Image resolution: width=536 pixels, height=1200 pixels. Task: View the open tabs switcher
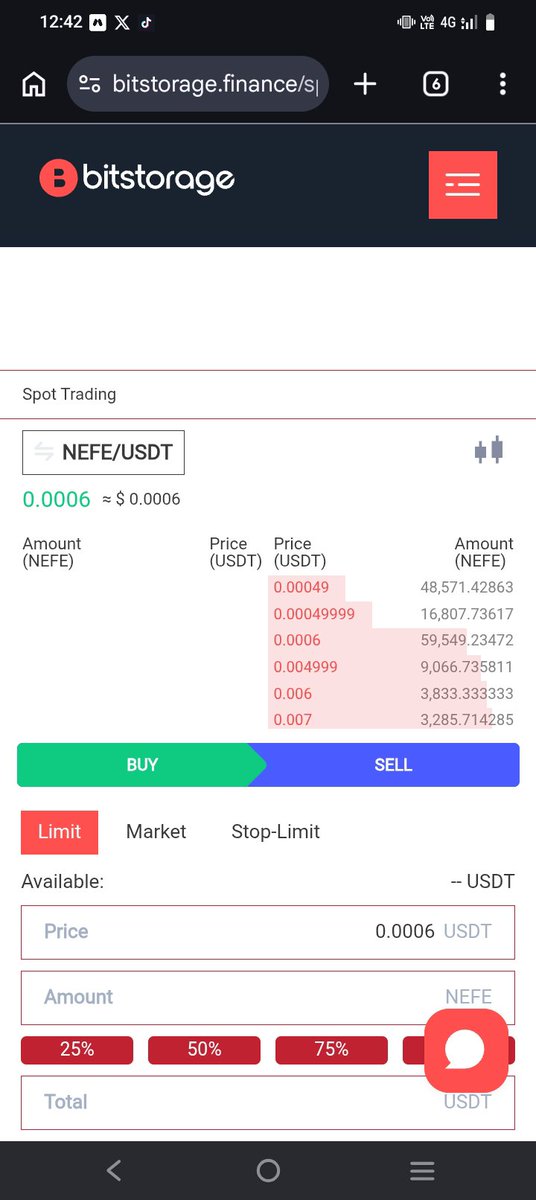(435, 84)
